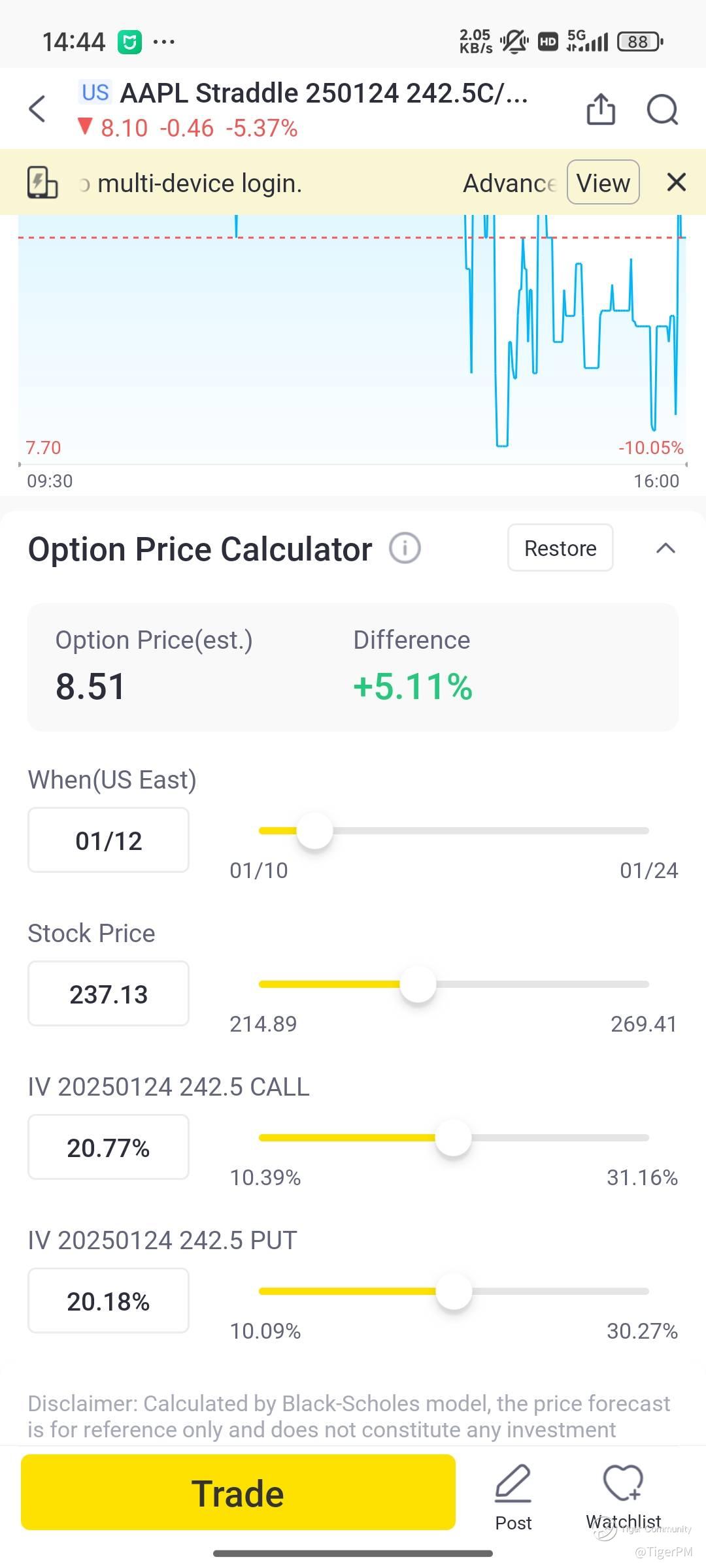Add this straddle to Watchlist
The image size is (706, 1568).
(x=623, y=1497)
